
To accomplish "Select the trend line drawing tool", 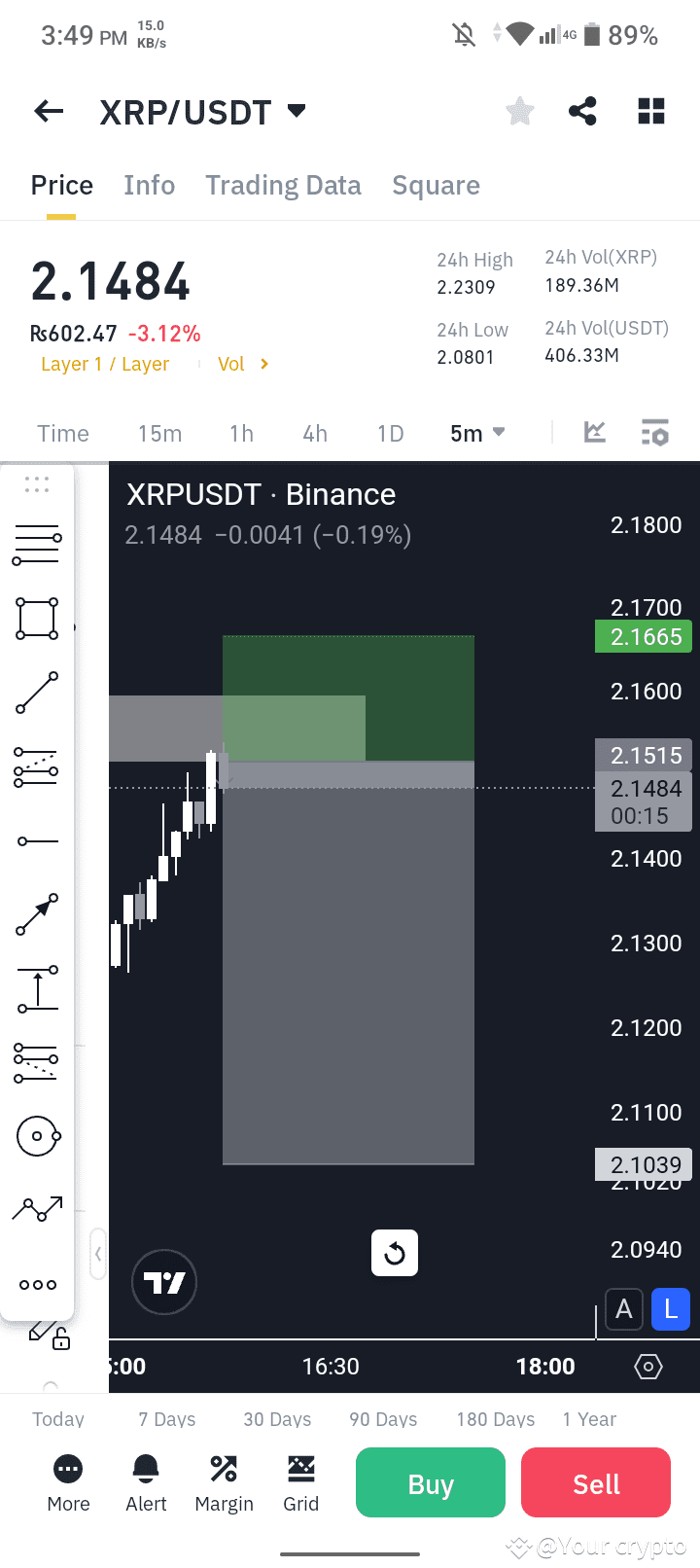I will coord(37,693).
